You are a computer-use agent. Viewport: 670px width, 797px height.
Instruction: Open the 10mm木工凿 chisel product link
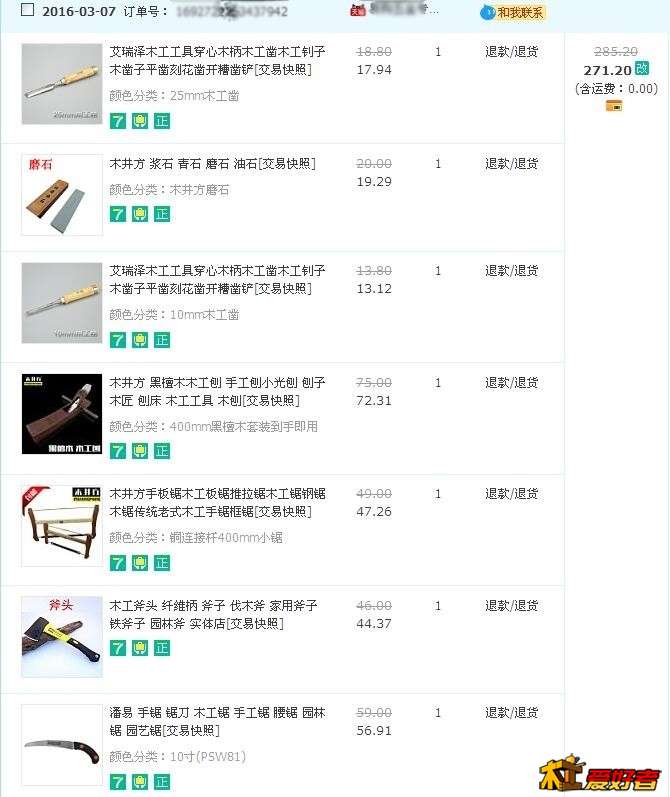tap(217, 280)
